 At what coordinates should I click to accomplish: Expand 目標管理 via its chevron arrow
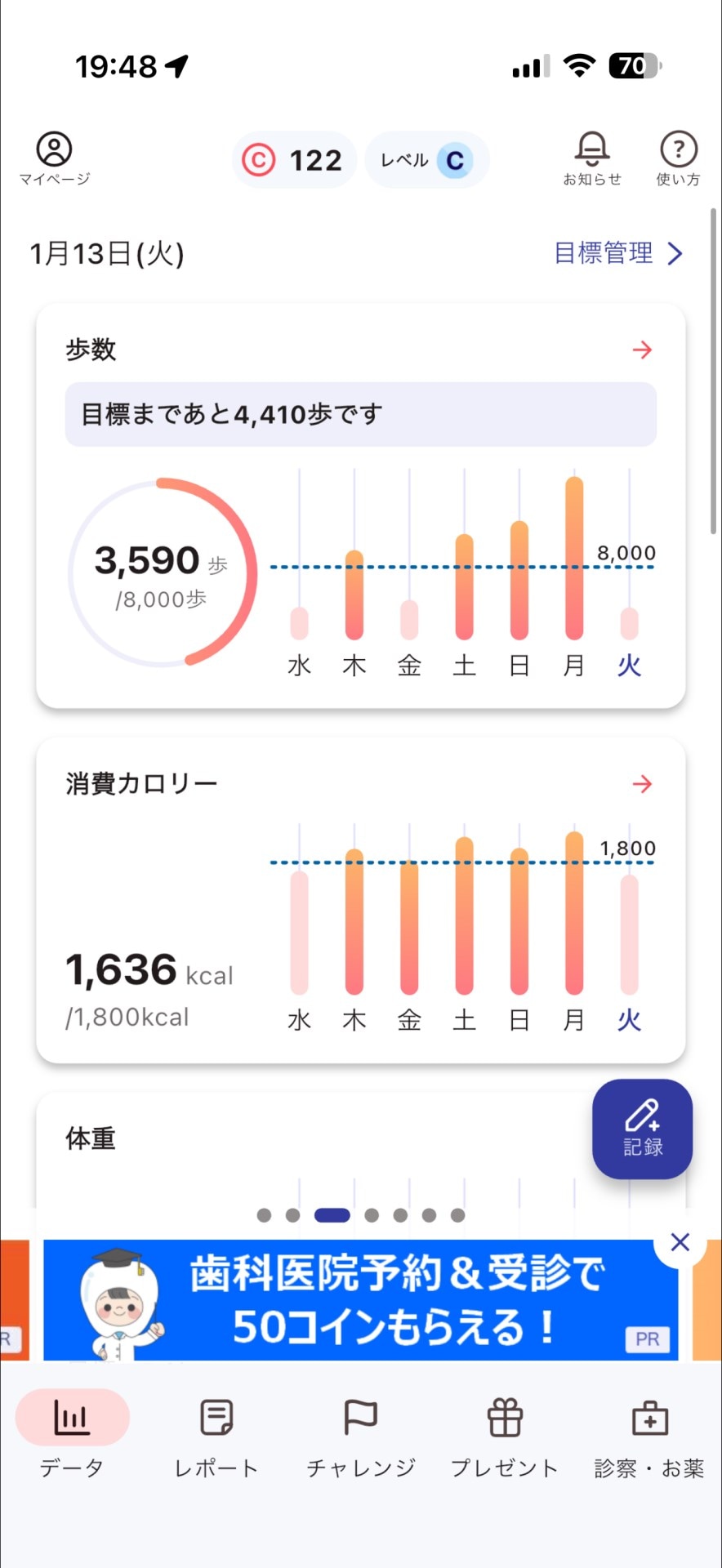[x=675, y=254]
